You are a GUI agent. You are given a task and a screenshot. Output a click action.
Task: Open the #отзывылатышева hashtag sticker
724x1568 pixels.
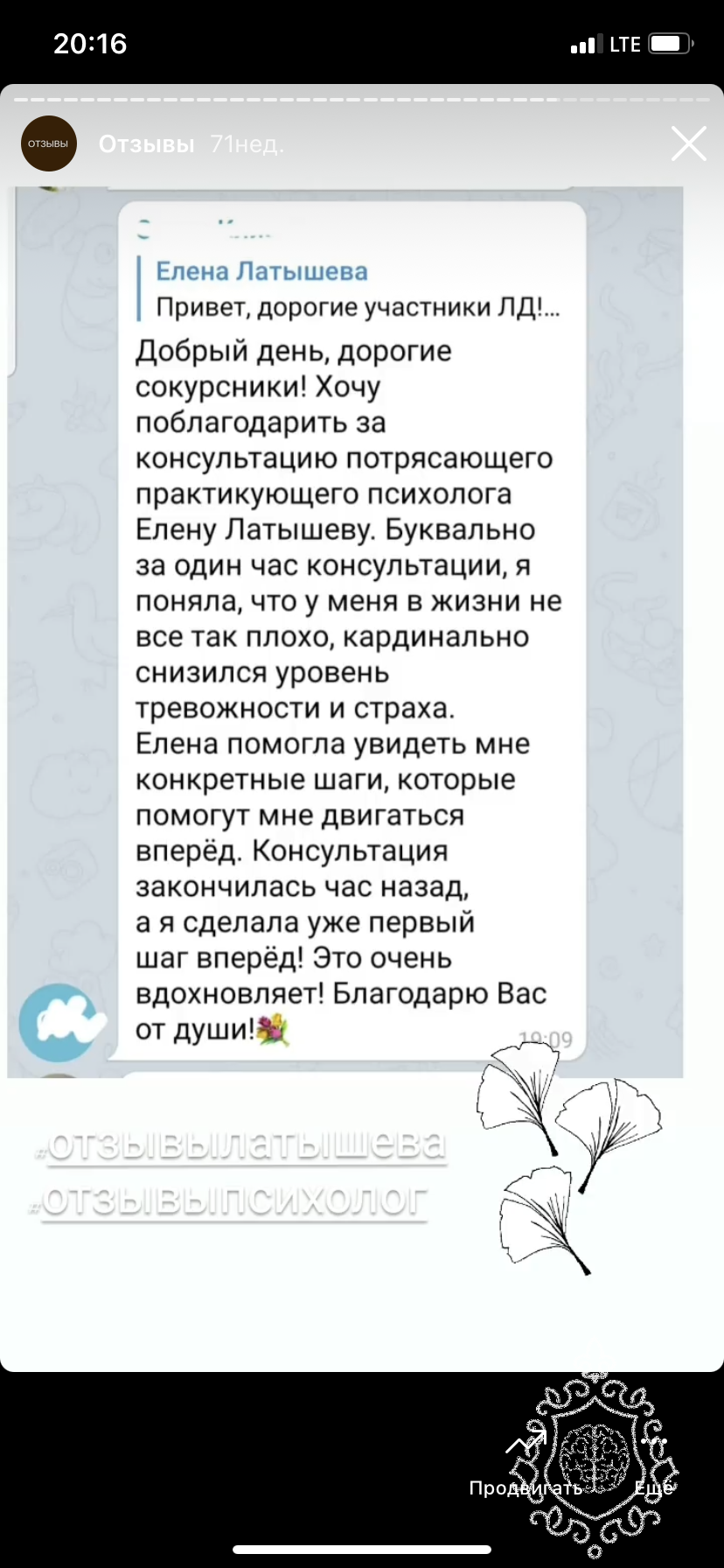click(x=240, y=1144)
